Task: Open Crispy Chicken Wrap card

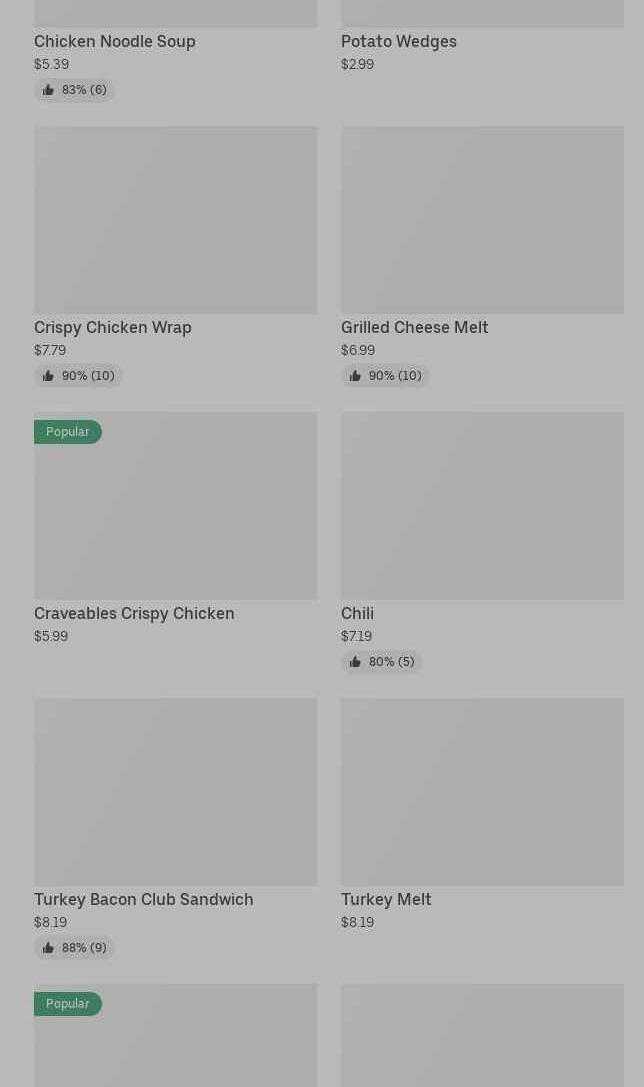Action: pyautogui.click(x=175, y=256)
